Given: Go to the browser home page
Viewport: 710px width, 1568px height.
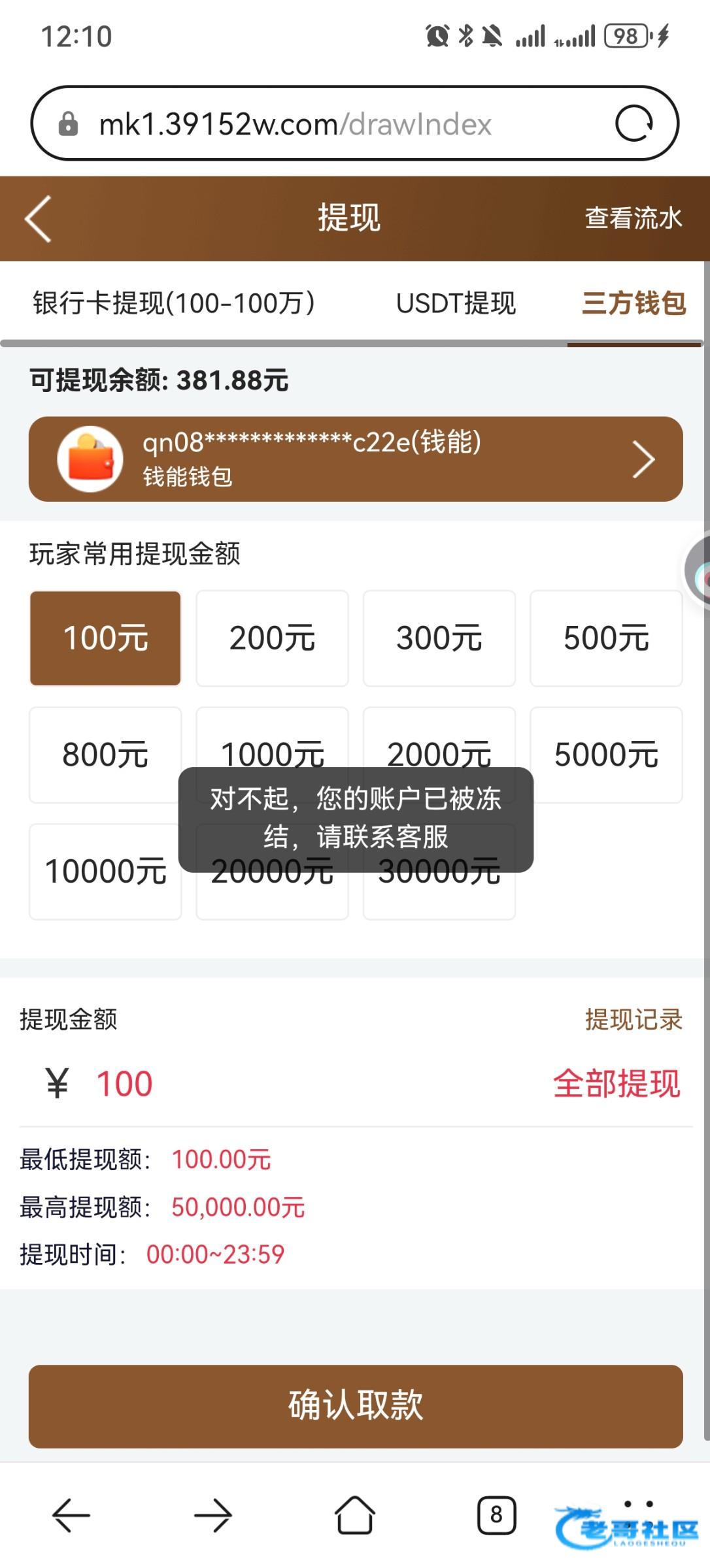Looking at the screenshot, I should tap(355, 1514).
